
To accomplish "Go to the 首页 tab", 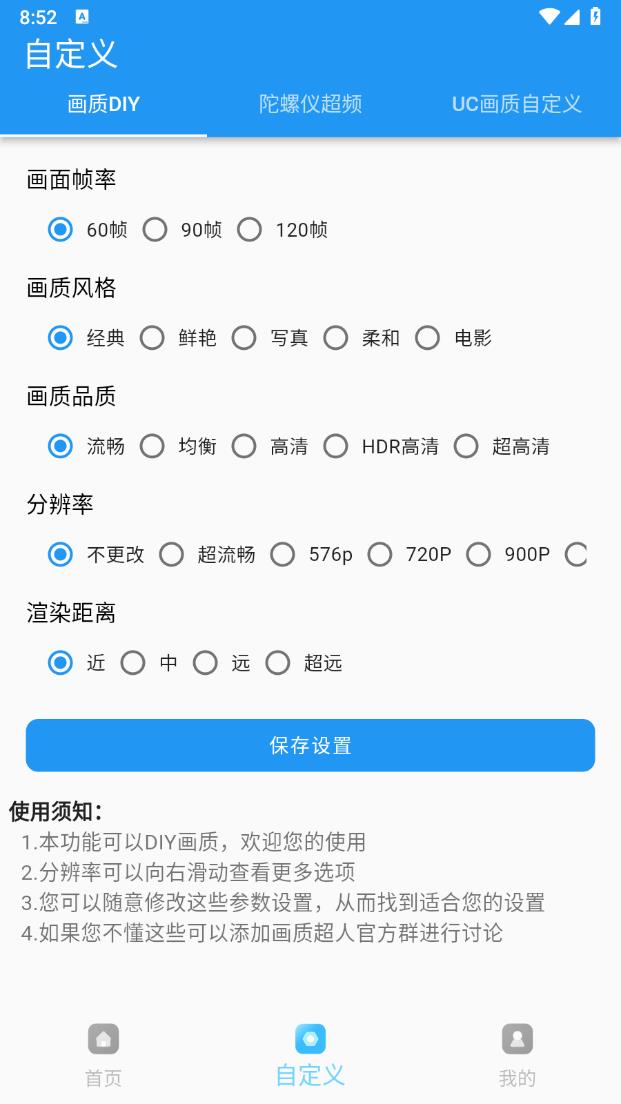I will click(x=104, y=1055).
